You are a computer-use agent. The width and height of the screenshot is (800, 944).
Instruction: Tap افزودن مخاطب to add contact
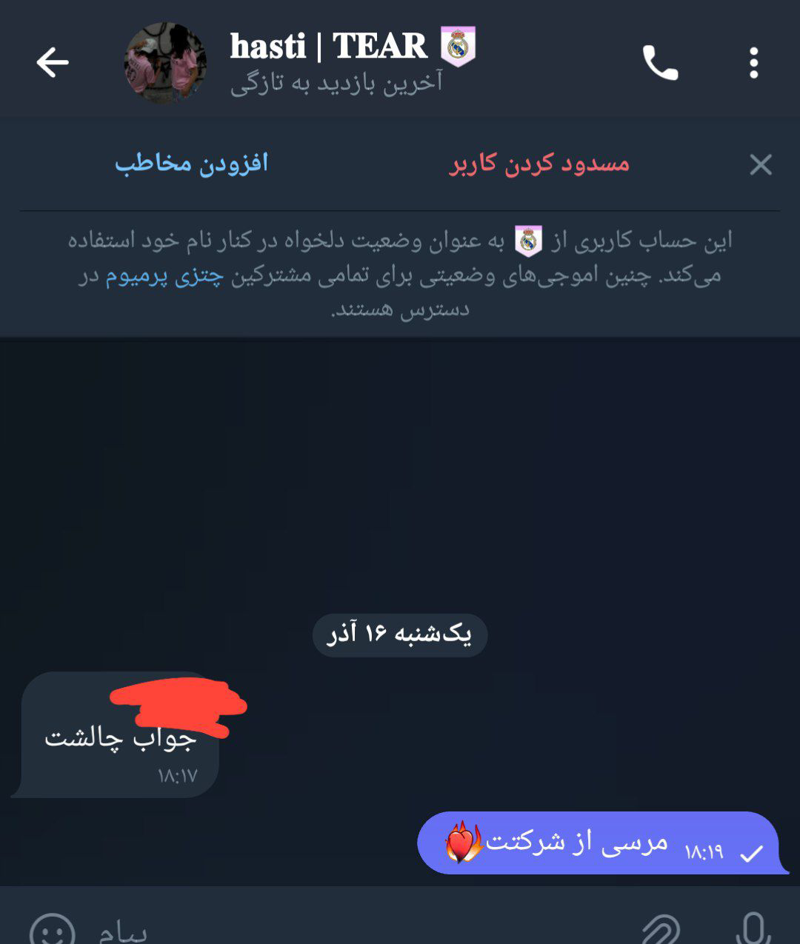click(192, 164)
